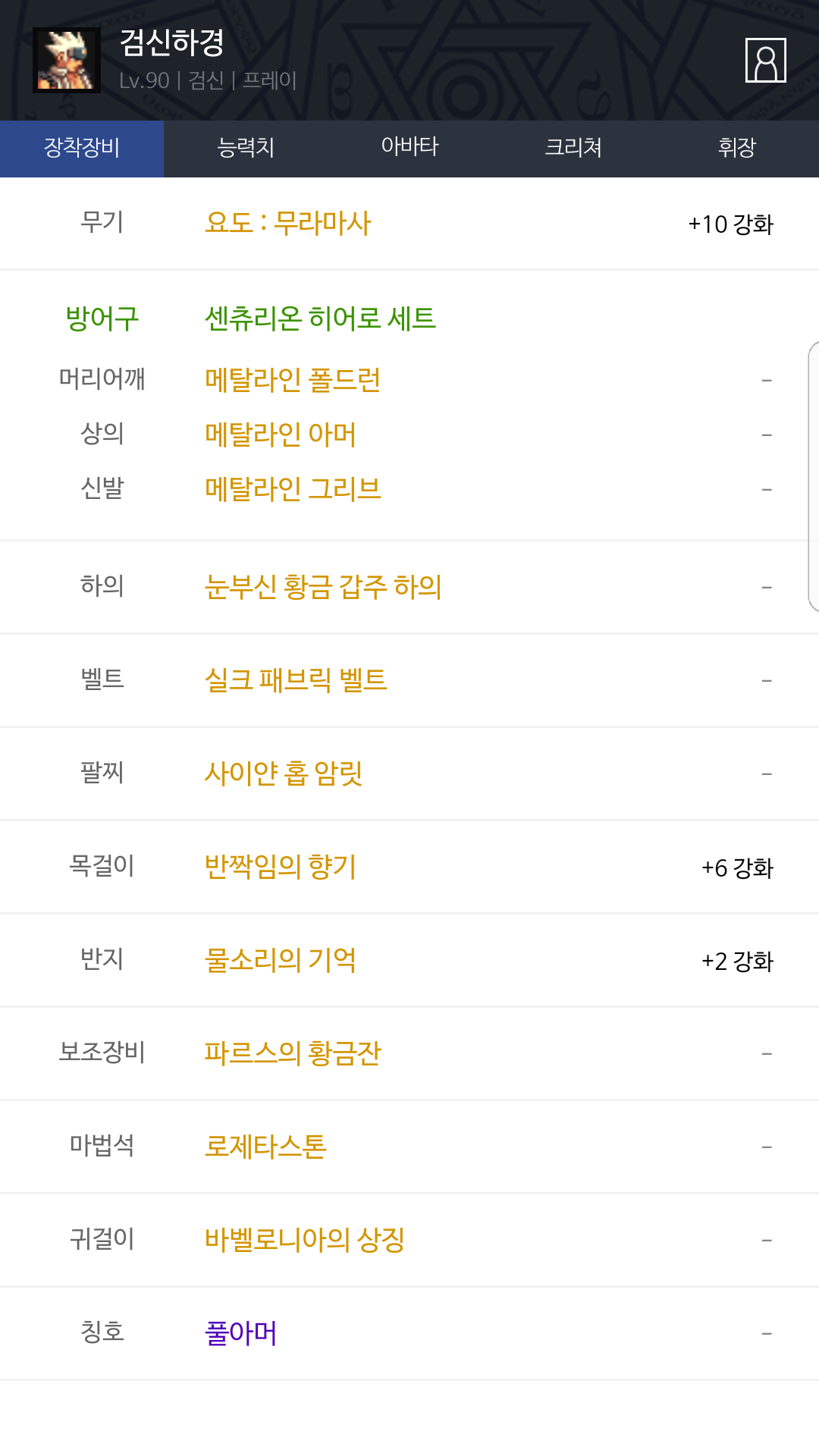Open 실크 패브릭 벨트 item

click(296, 679)
